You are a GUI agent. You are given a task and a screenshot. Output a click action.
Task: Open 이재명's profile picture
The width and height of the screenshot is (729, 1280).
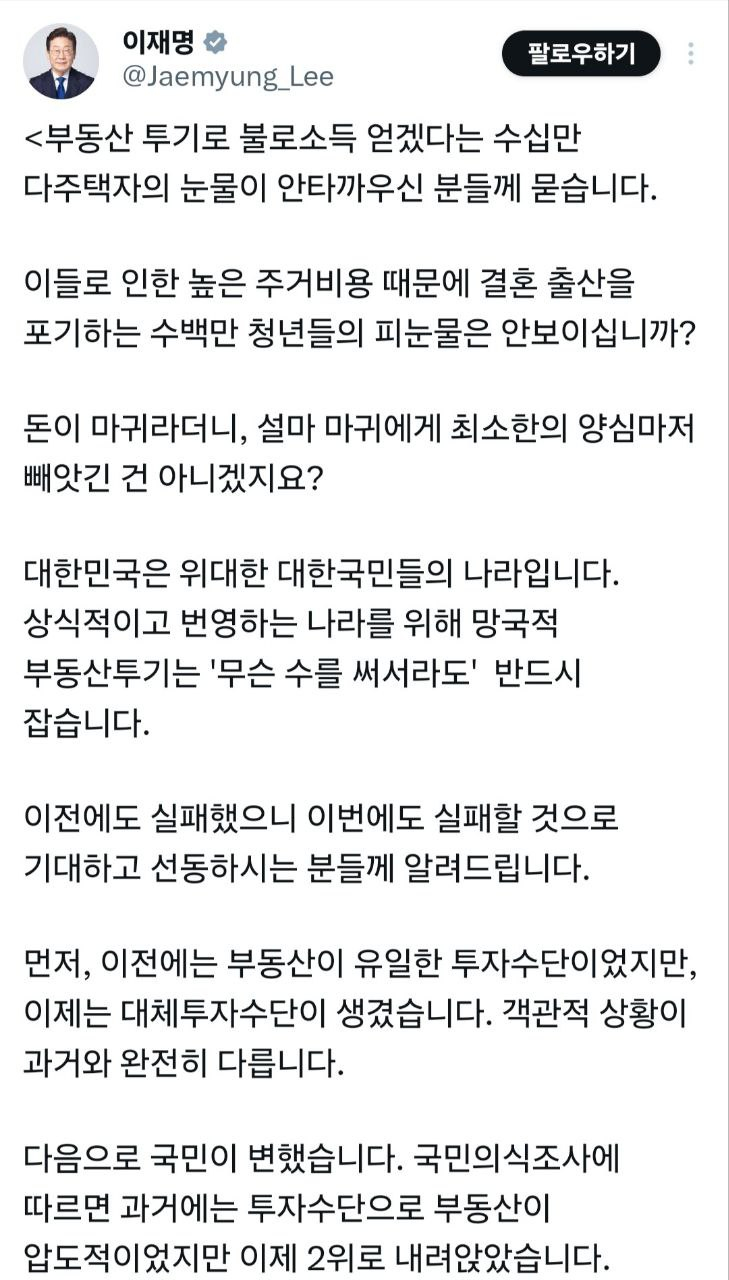(x=62, y=62)
